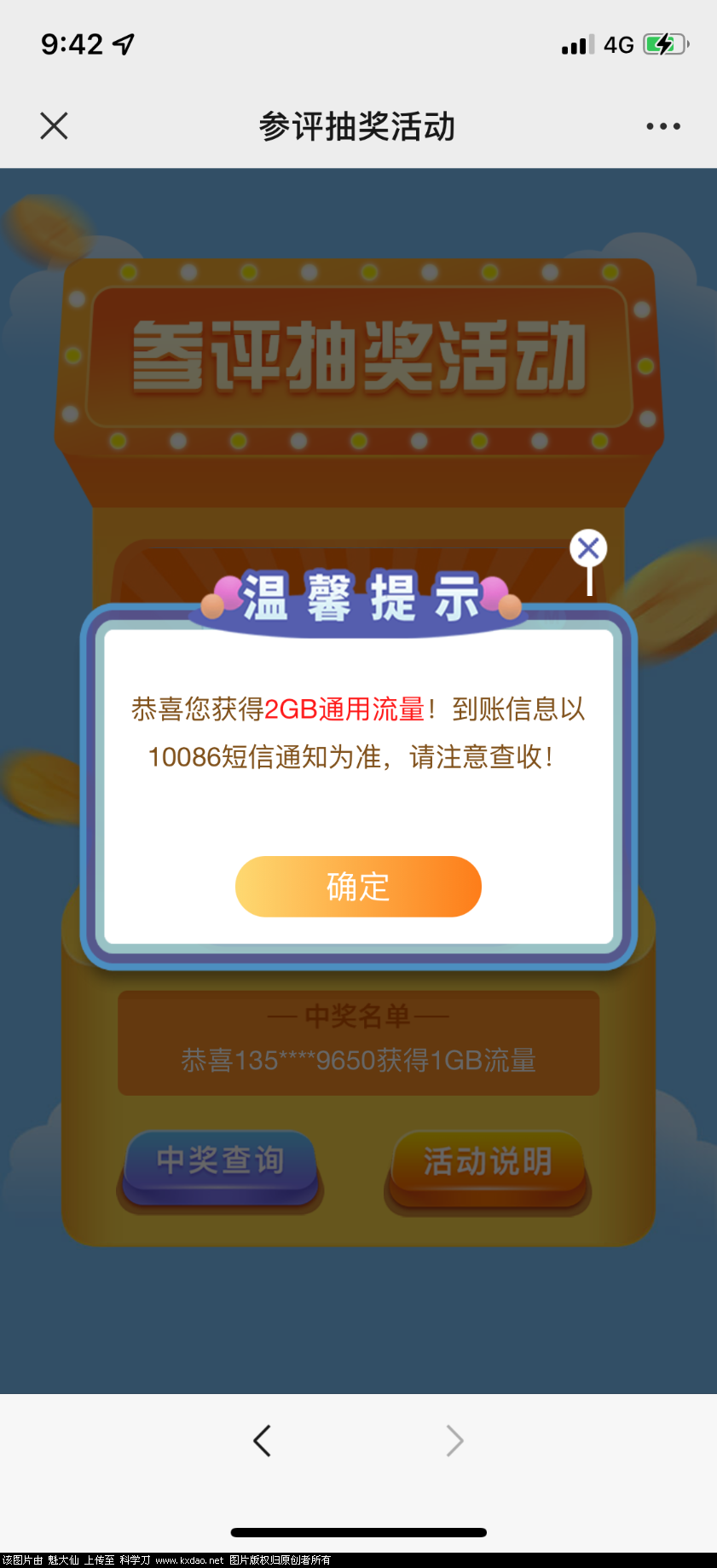Tap the cellular signal indicator
Image resolution: width=717 pixels, height=1568 pixels.
[x=575, y=43]
